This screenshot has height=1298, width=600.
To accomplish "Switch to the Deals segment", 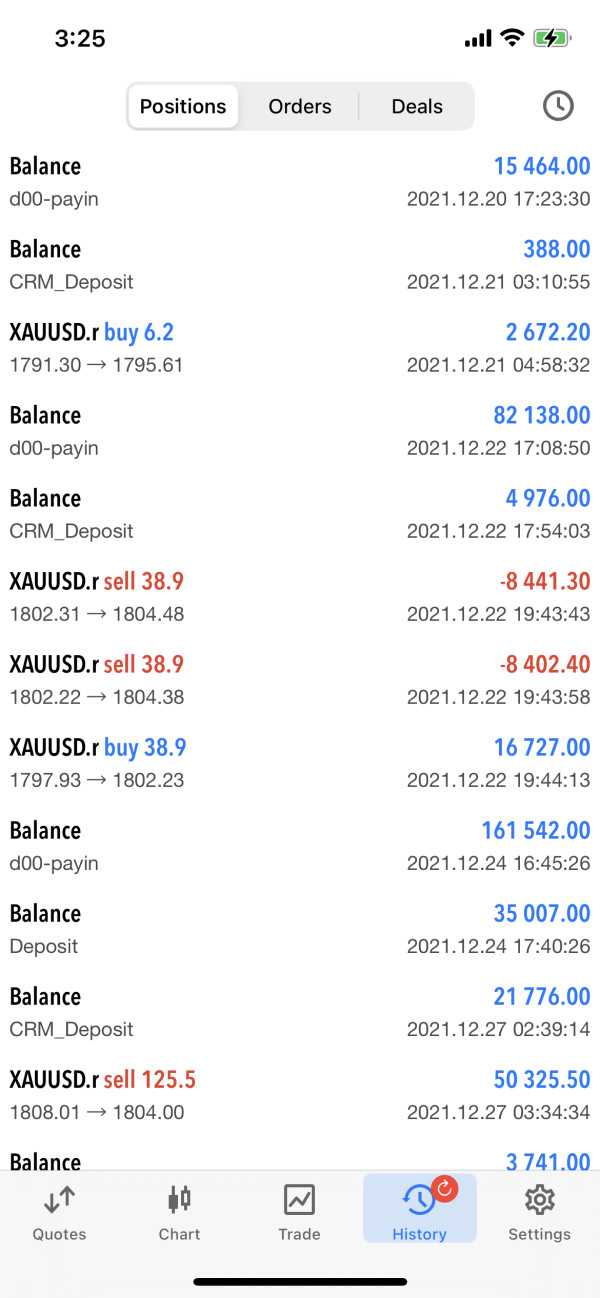I will point(417,106).
